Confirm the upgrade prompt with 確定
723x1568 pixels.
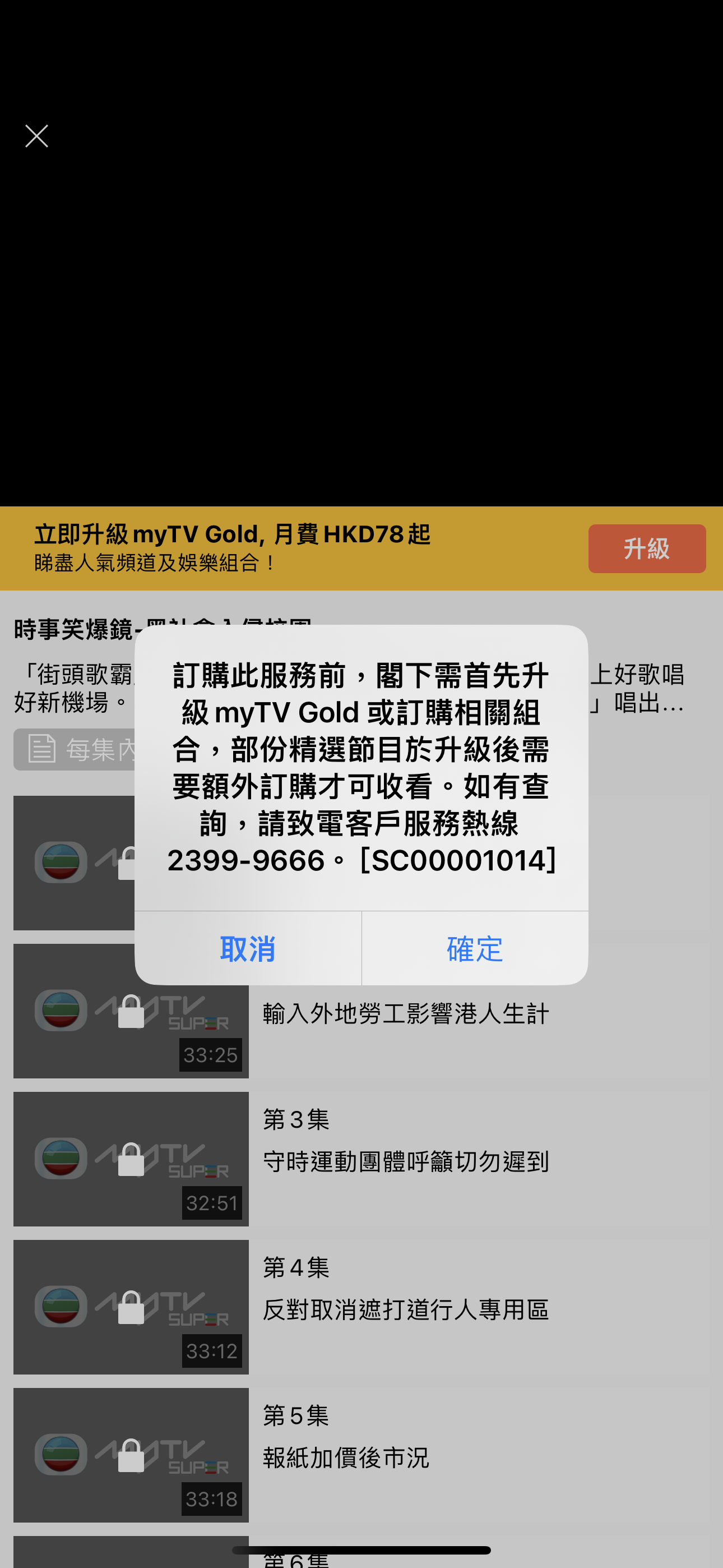(x=475, y=948)
